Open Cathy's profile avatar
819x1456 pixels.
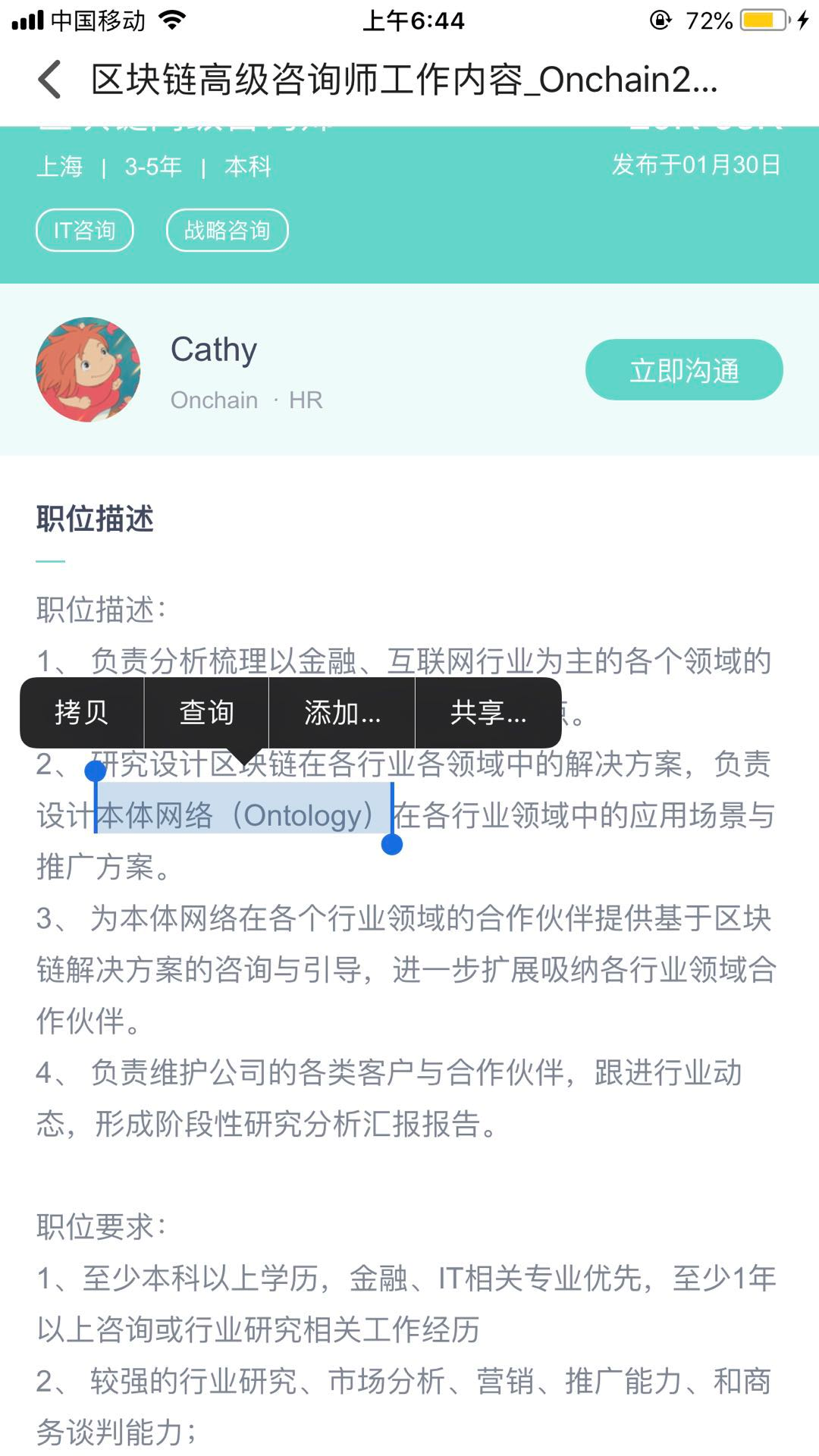click(88, 369)
